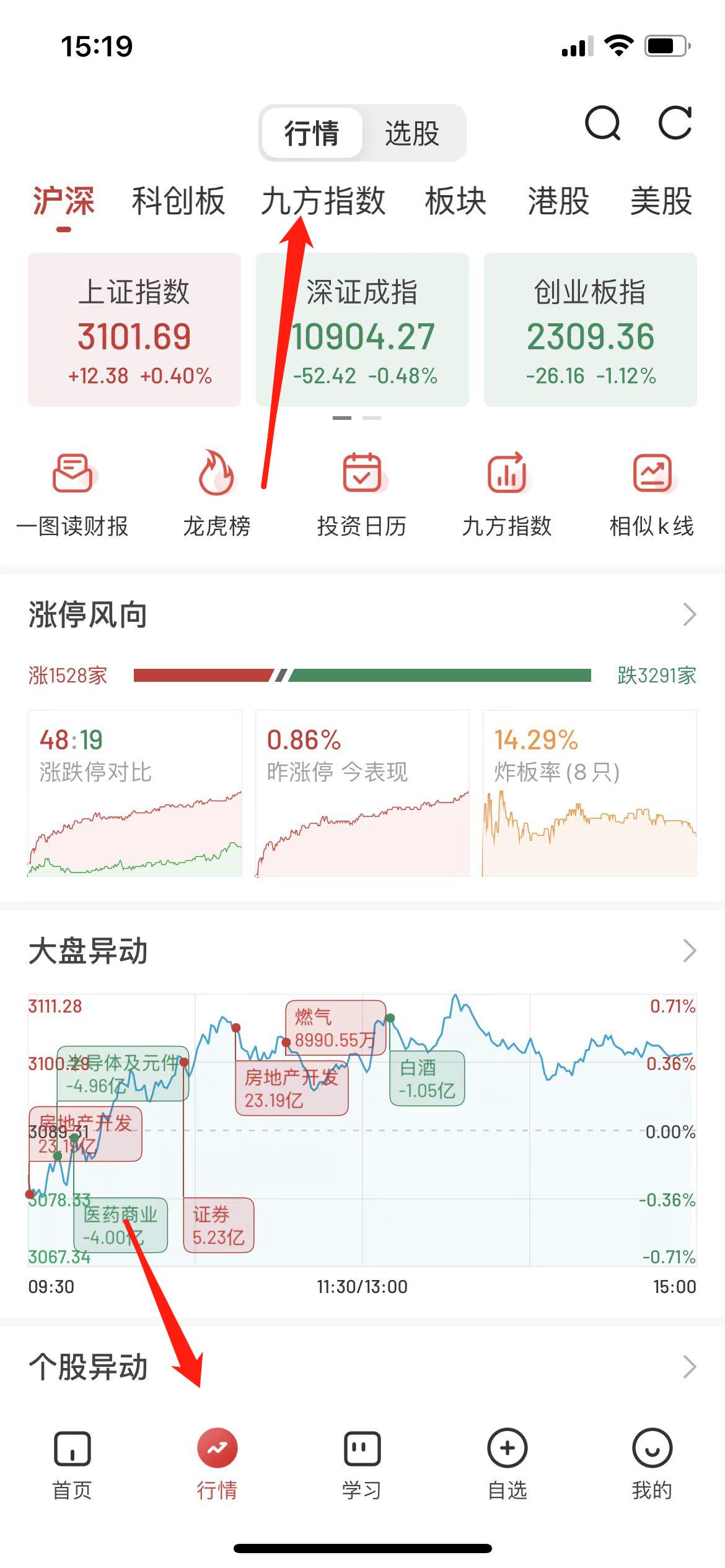Screen dimensions: 725x1568
Task: Select the 行情 segment toggle
Action: [x=312, y=133]
